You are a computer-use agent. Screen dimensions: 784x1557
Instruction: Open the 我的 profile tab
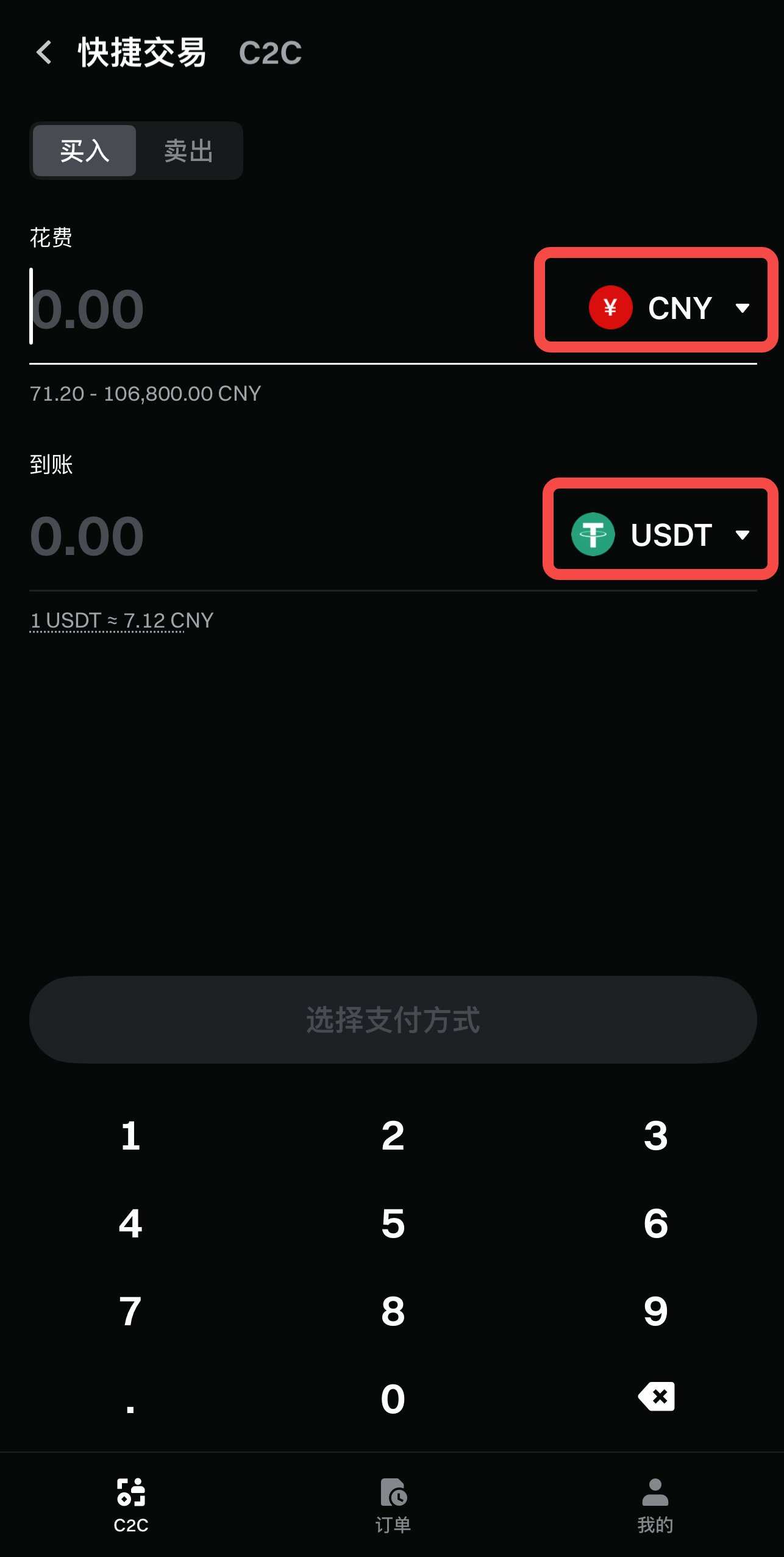point(655,1505)
